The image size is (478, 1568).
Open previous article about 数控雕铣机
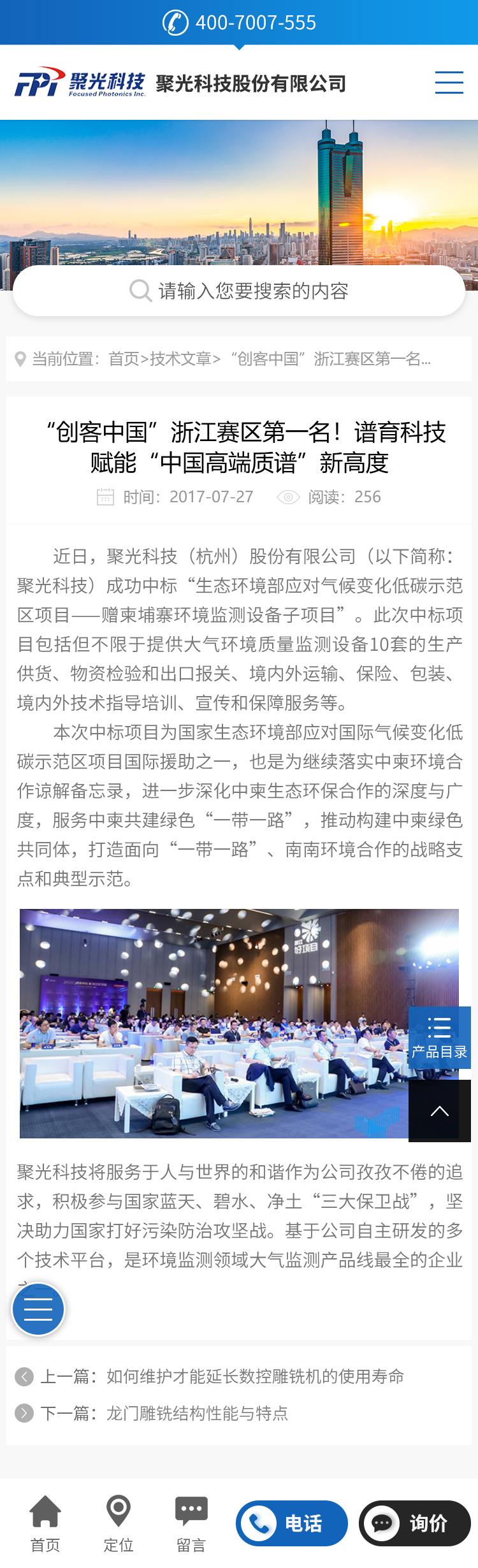pyautogui.click(x=255, y=1377)
